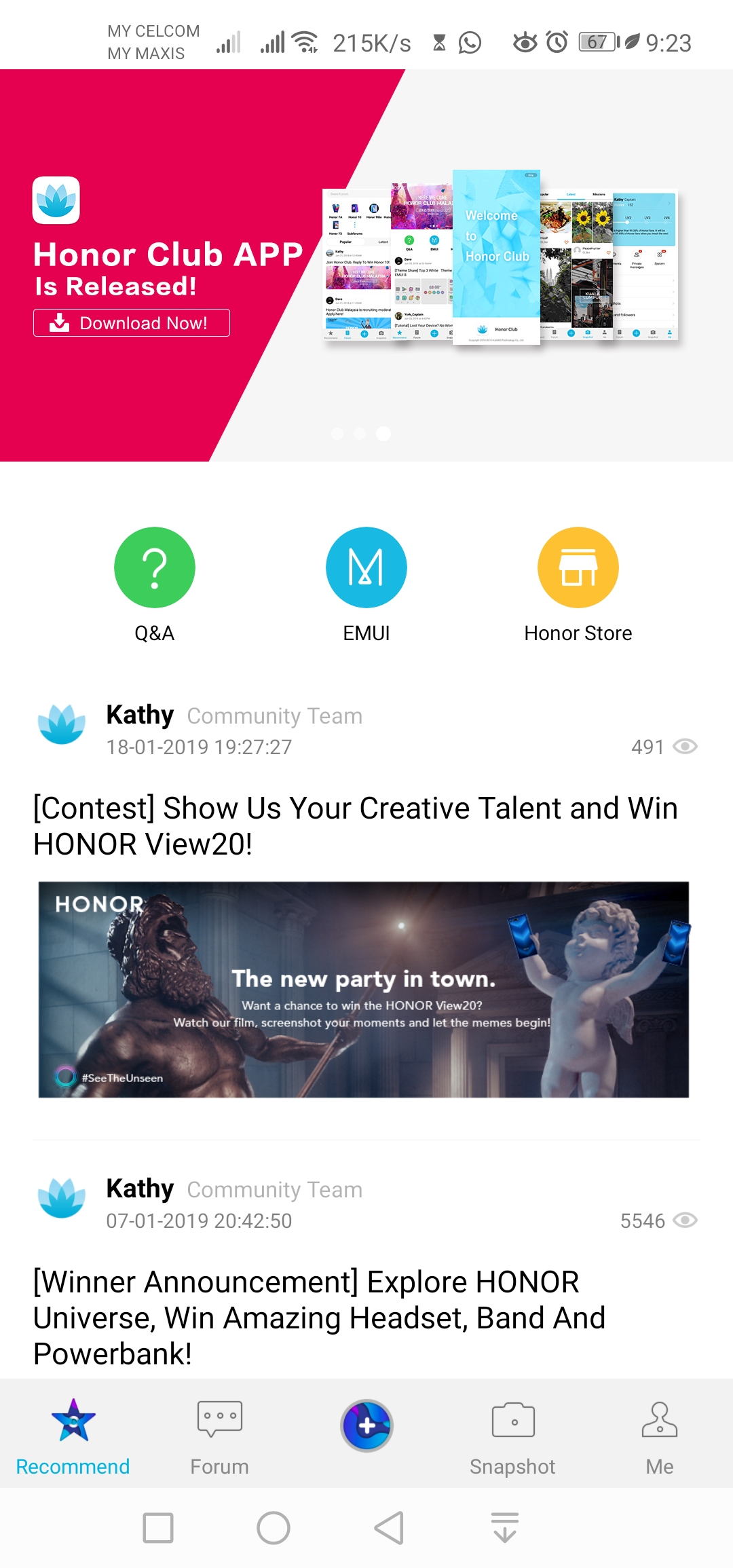733x1568 pixels.
Task: Go back using the system back button
Action: (x=389, y=1528)
